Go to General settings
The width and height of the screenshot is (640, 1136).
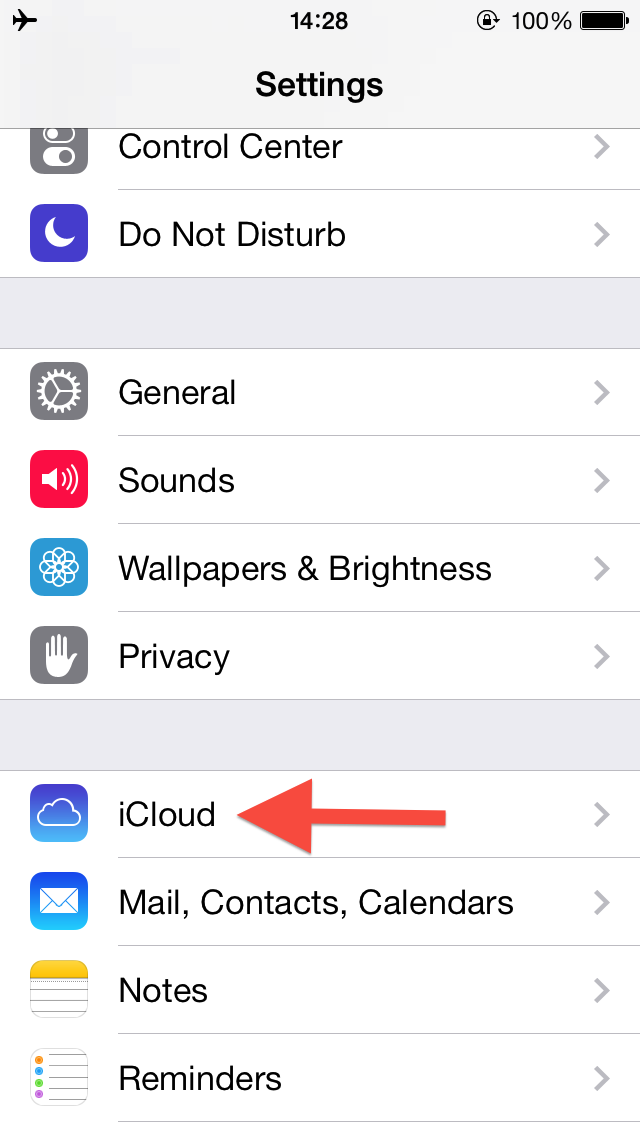click(320, 392)
